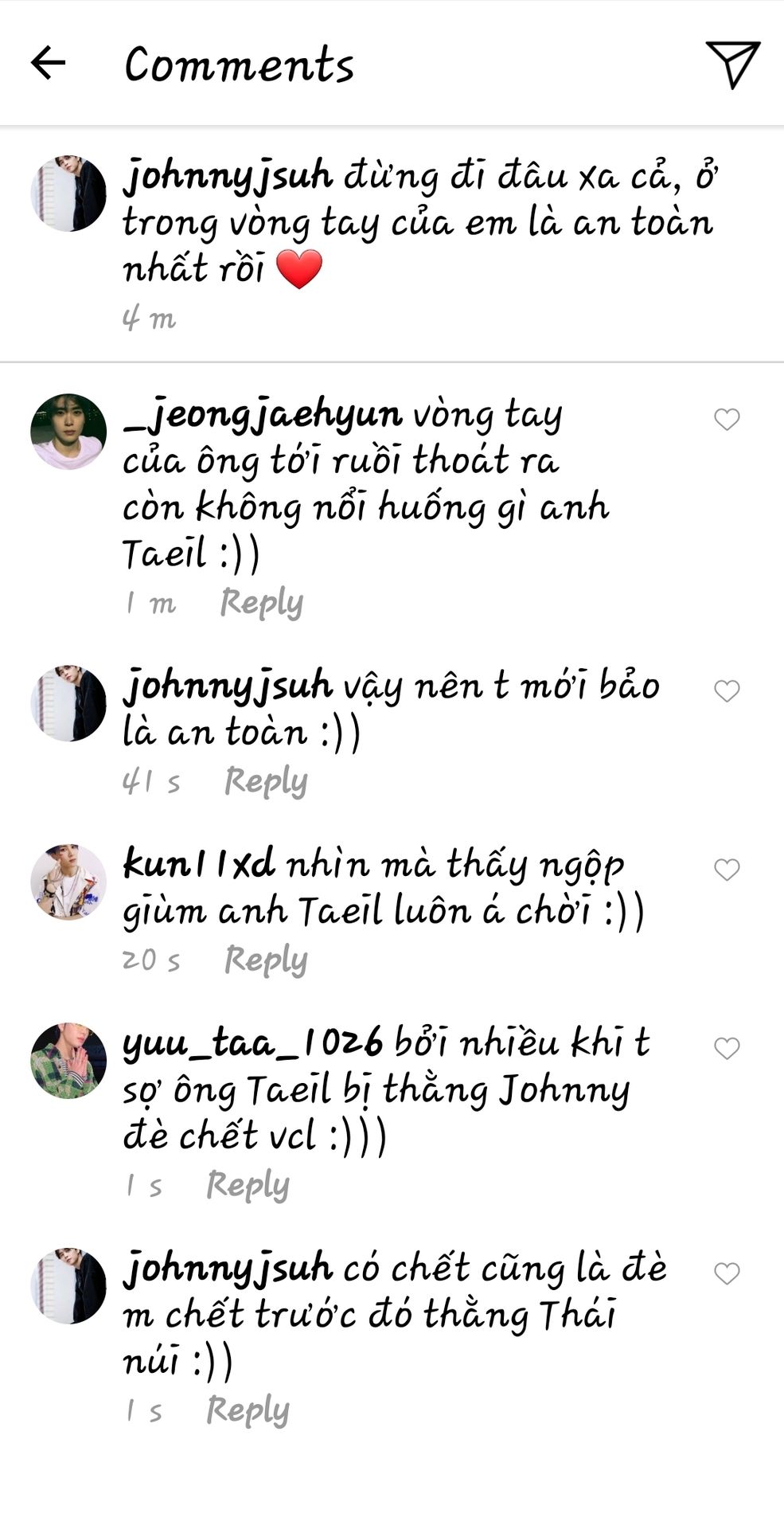The image size is (784, 1529).
Task: Open _jeongjaehyun's profile picture
Action: coord(68,431)
